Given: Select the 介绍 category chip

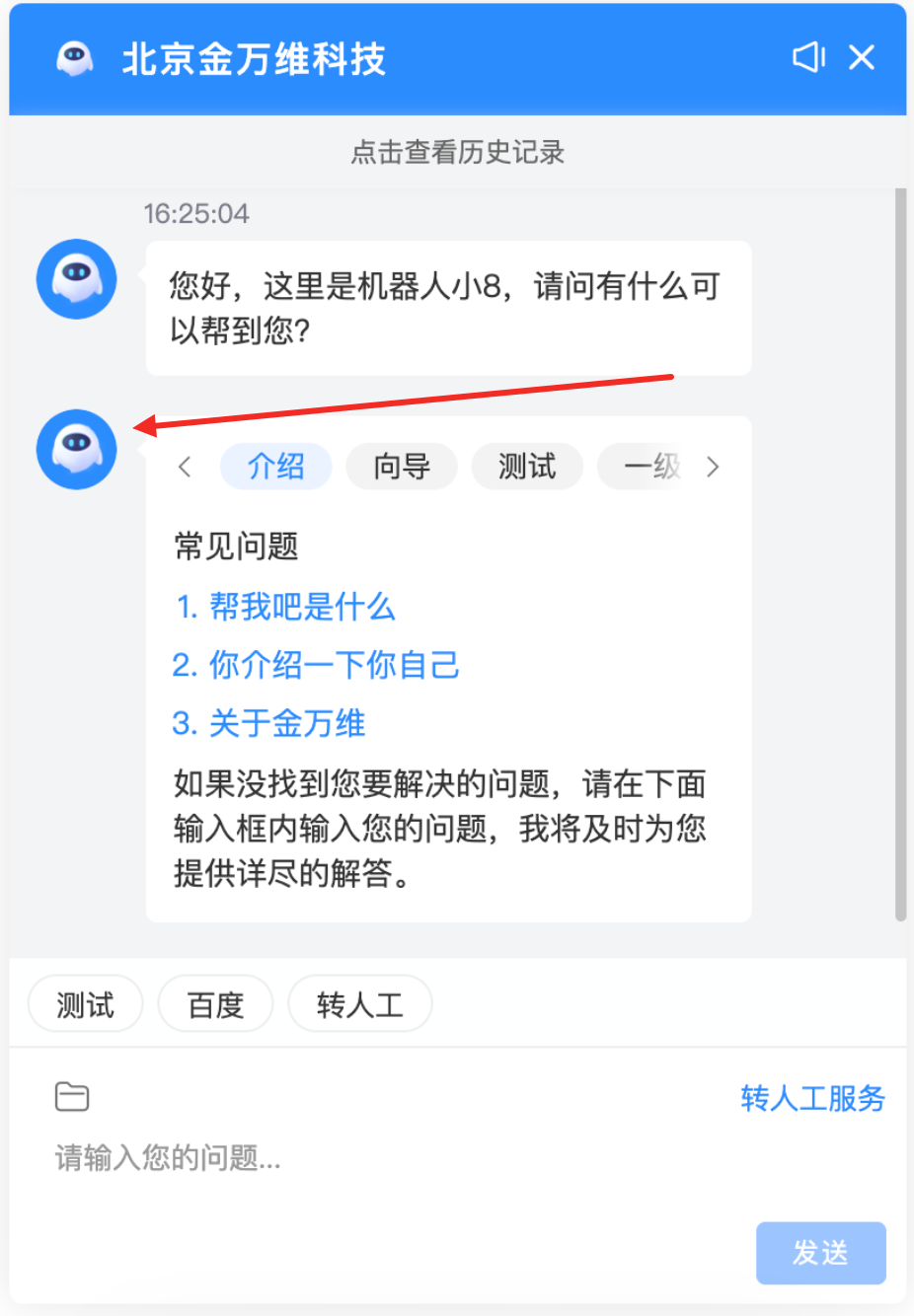Looking at the screenshot, I should tap(275, 466).
